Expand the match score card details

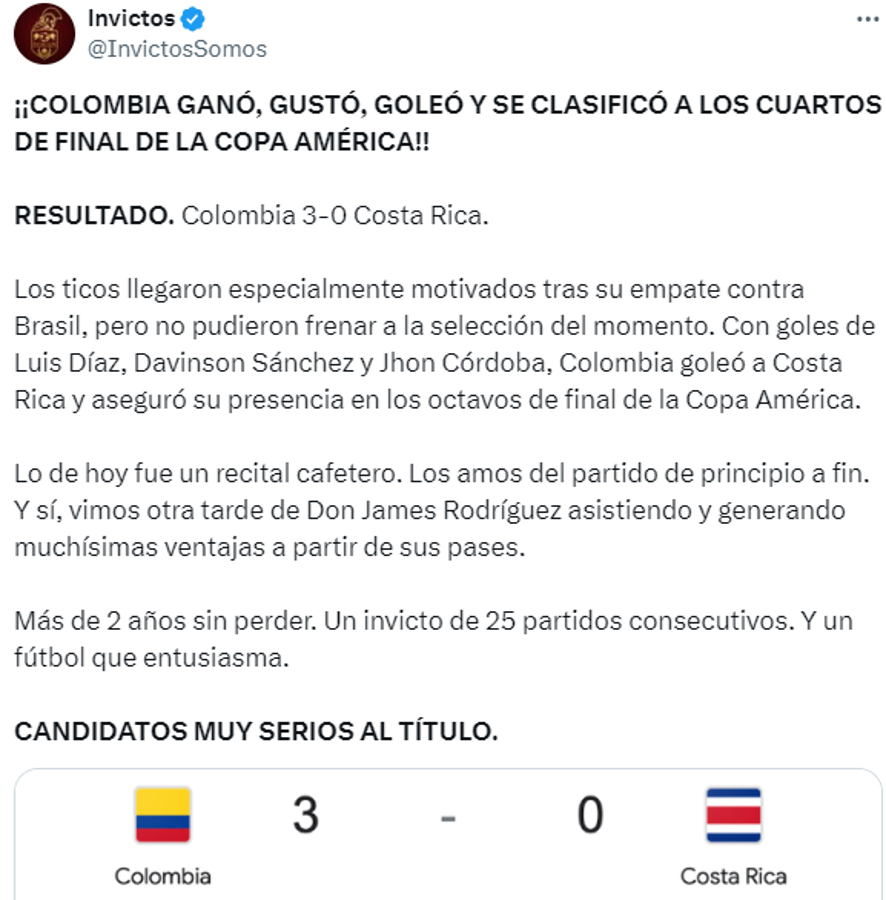coord(443,825)
